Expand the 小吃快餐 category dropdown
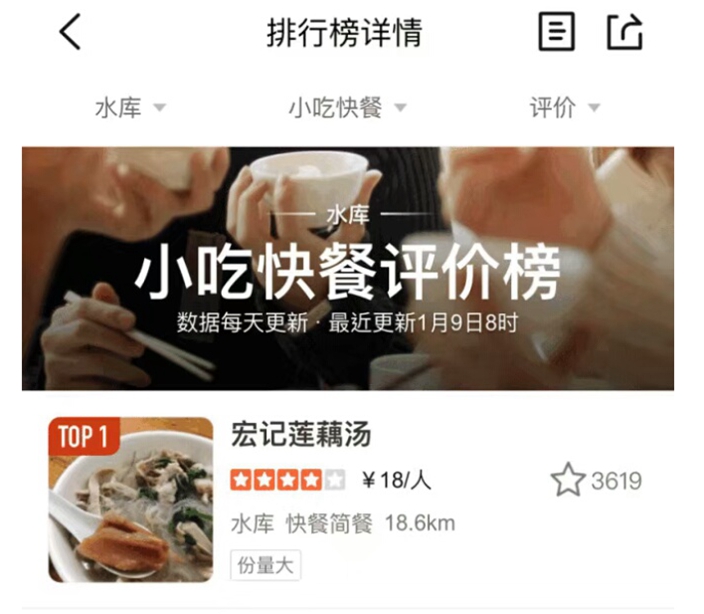The height and width of the screenshot is (614, 704). (347, 108)
